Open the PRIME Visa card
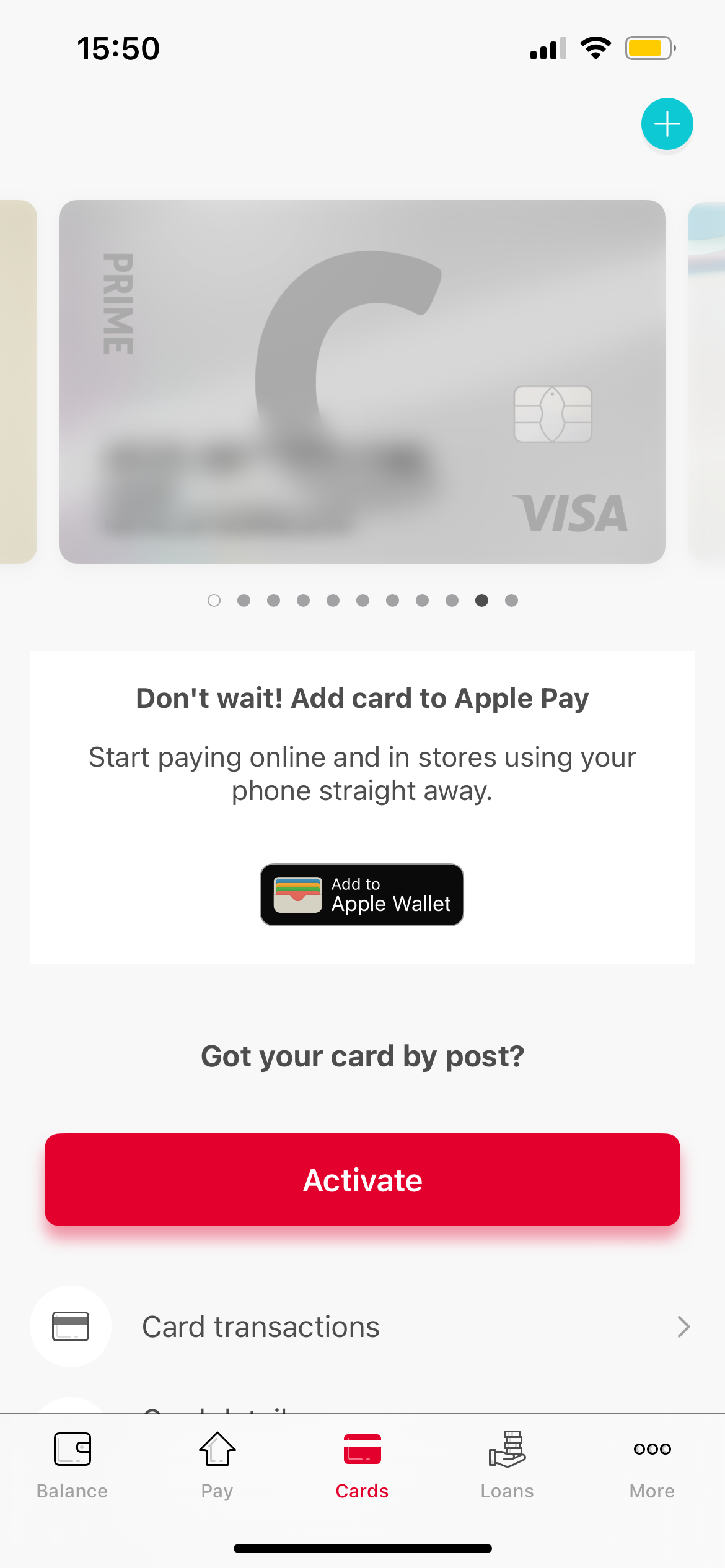The width and height of the screenshot is (725, 1568). 362,381
